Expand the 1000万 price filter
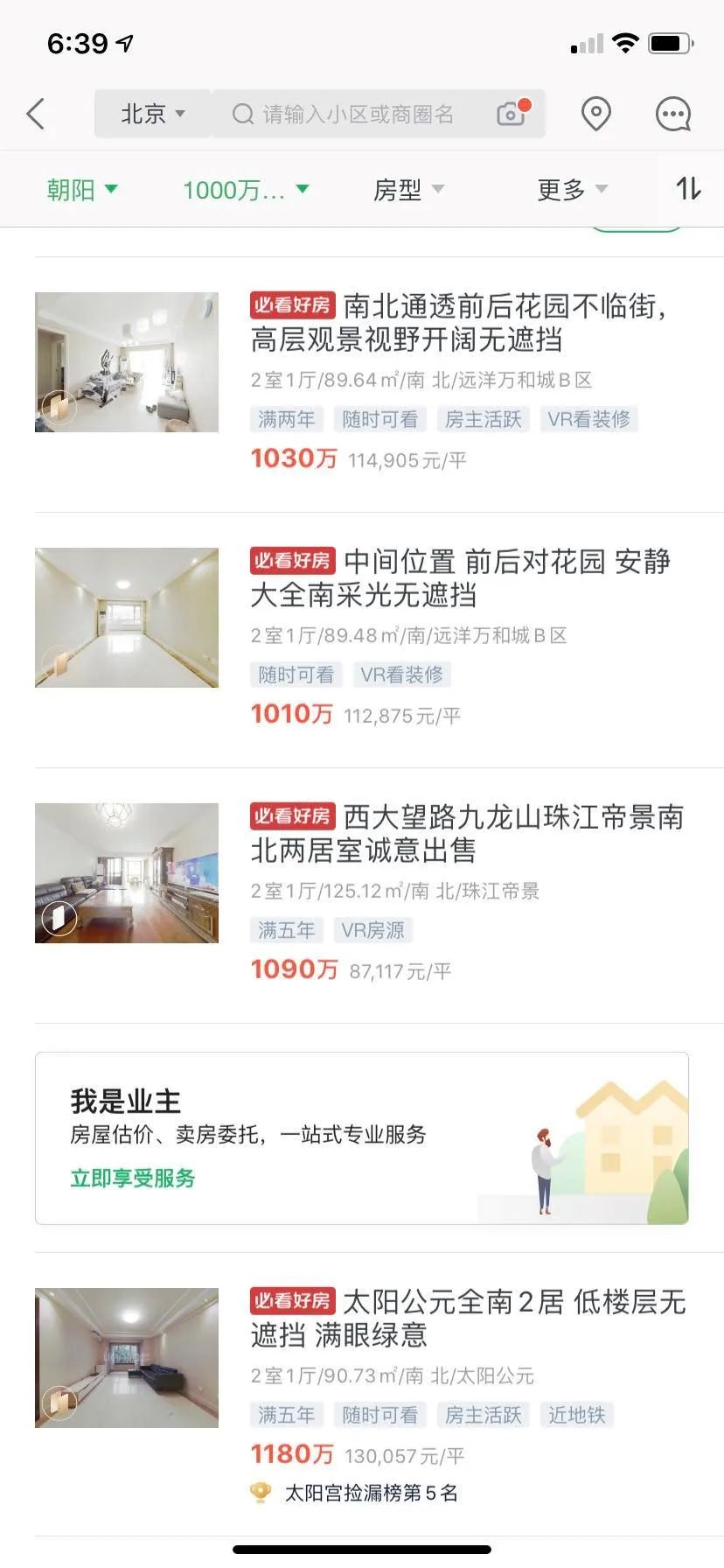 pyautogui.click(x=245, y=189)
